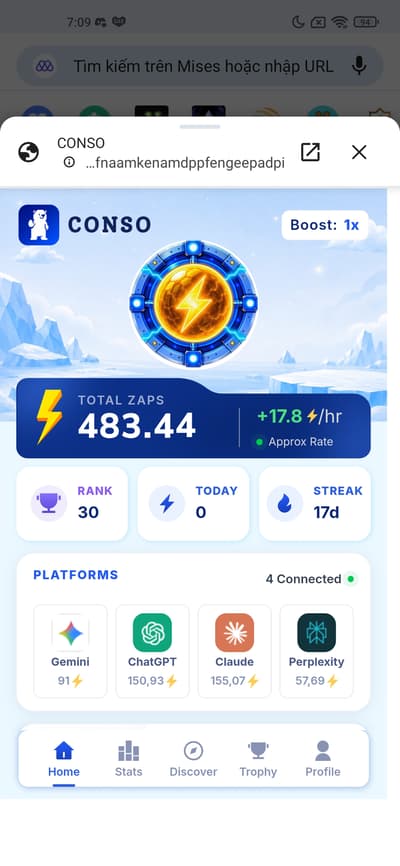This screenshot has width=400, height=866.
Task: Switch to the Stats tab
Action: click(x=128, y=759)
